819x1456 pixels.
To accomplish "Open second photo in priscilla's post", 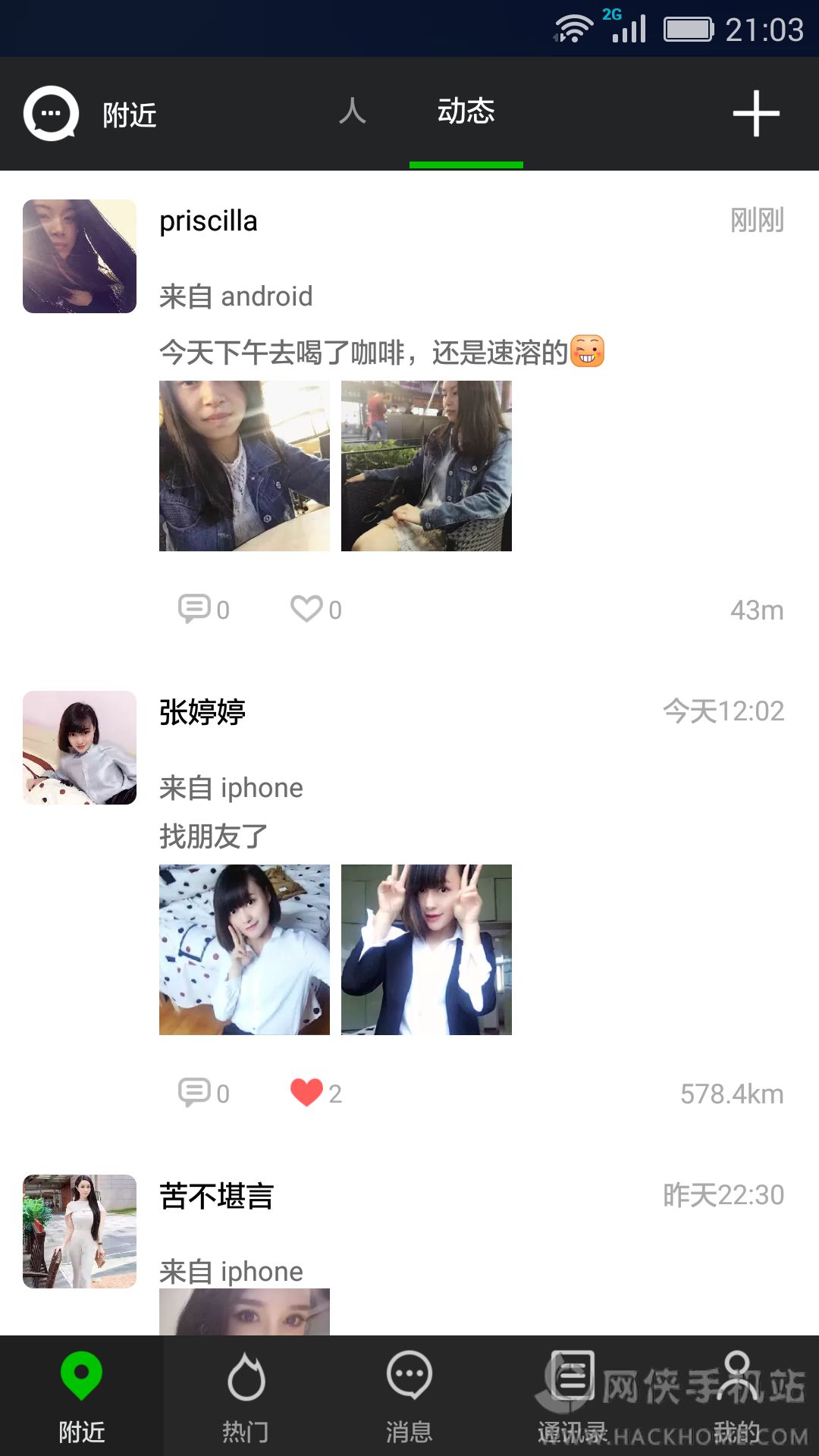I will (426, 466).
